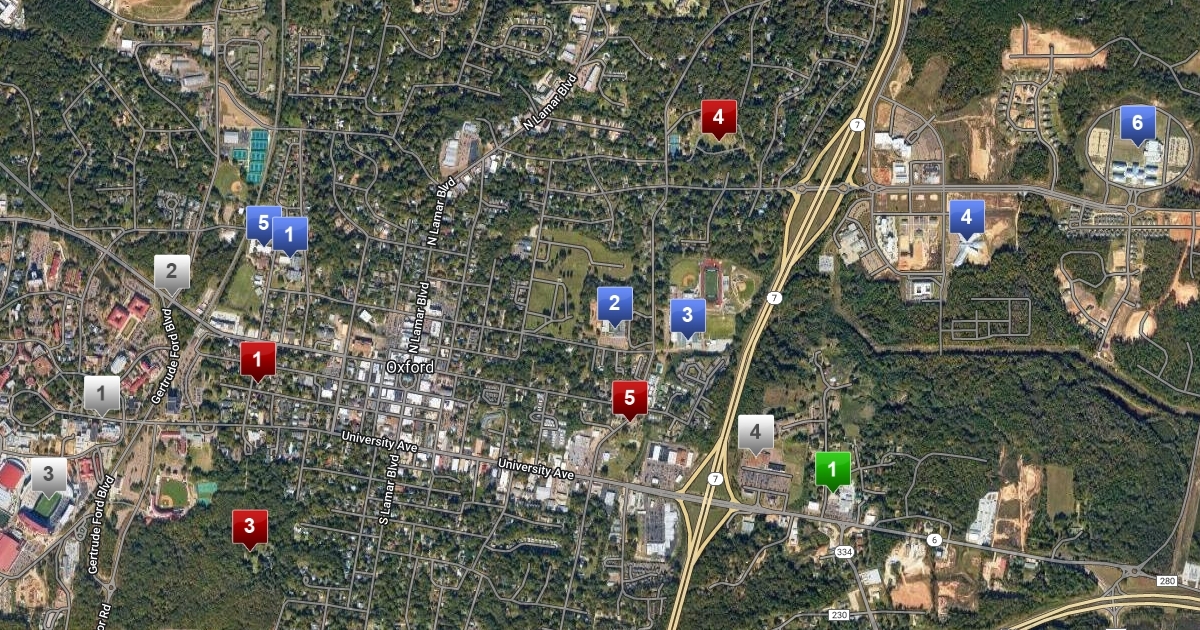Select the blue map pin numbered 2
This screenshot has width=1200, height=630.
click(615, 303)
